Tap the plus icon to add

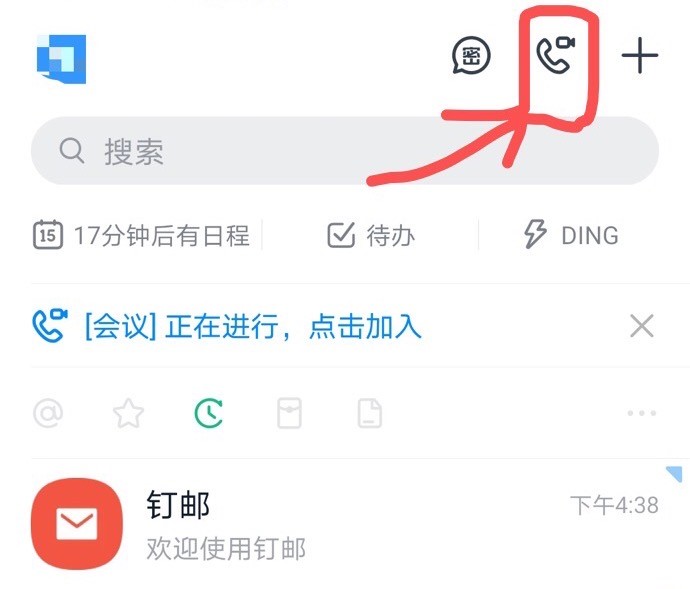[640, 56]
